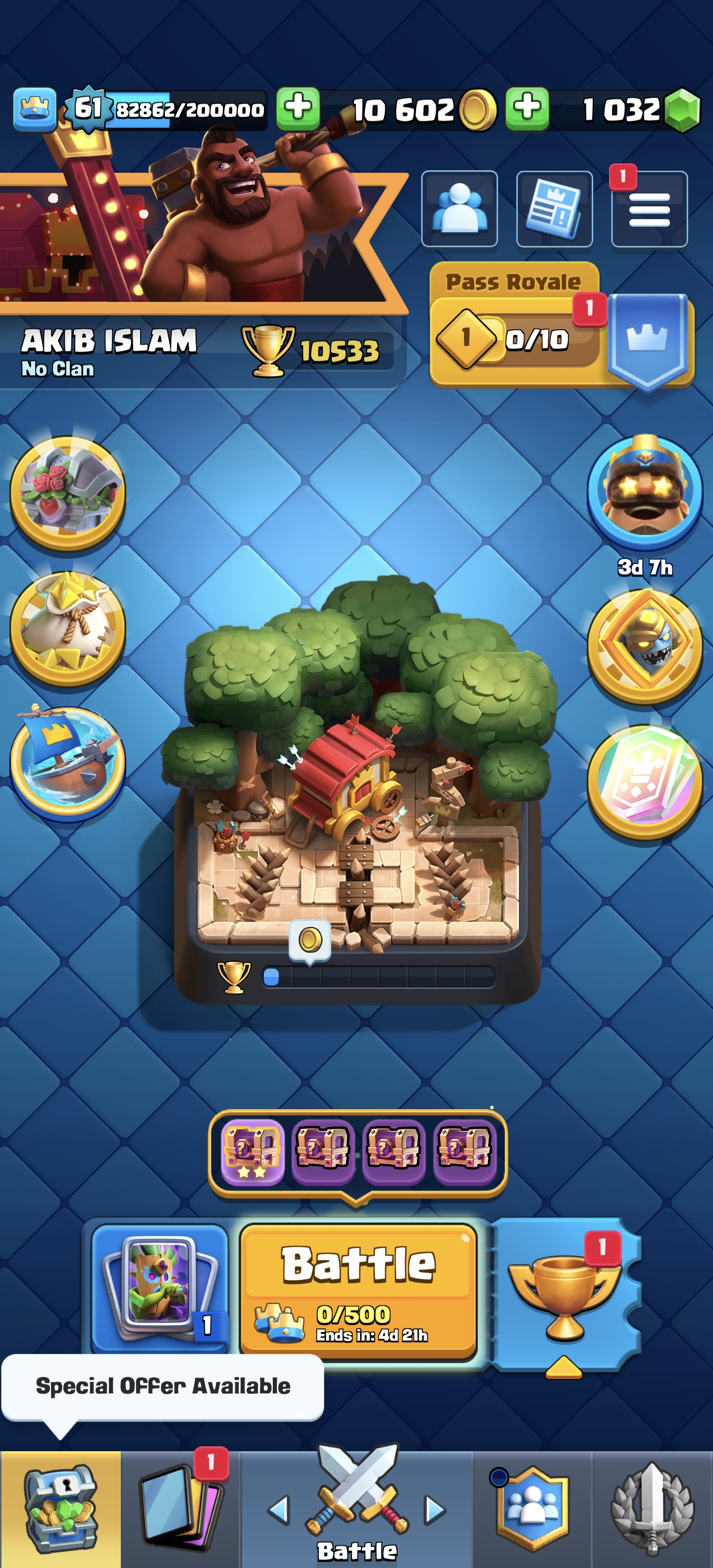This screenshot has height=1568, width=713.
Task: Open the news feed icon
Action: click(554, 209)
